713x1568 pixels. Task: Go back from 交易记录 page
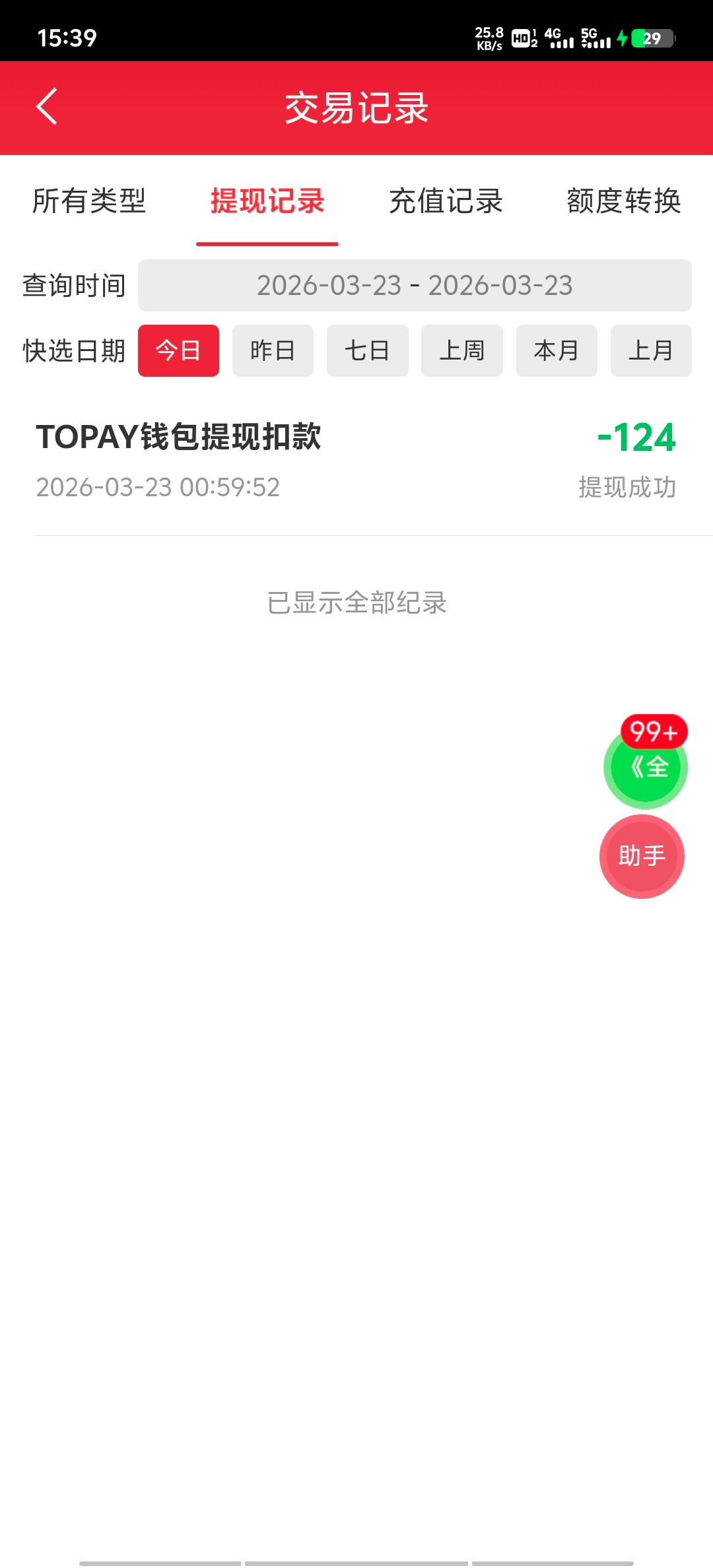pyautogui.click(x=47, y=107)
